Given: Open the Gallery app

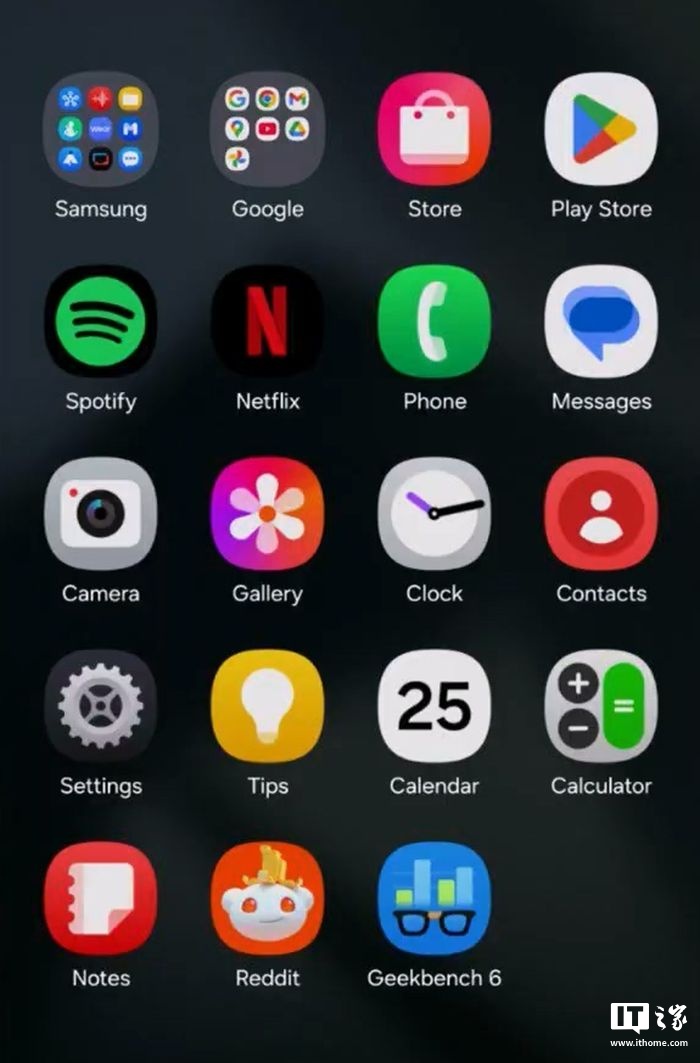Looking at the screenshot, I should (267, 514).
